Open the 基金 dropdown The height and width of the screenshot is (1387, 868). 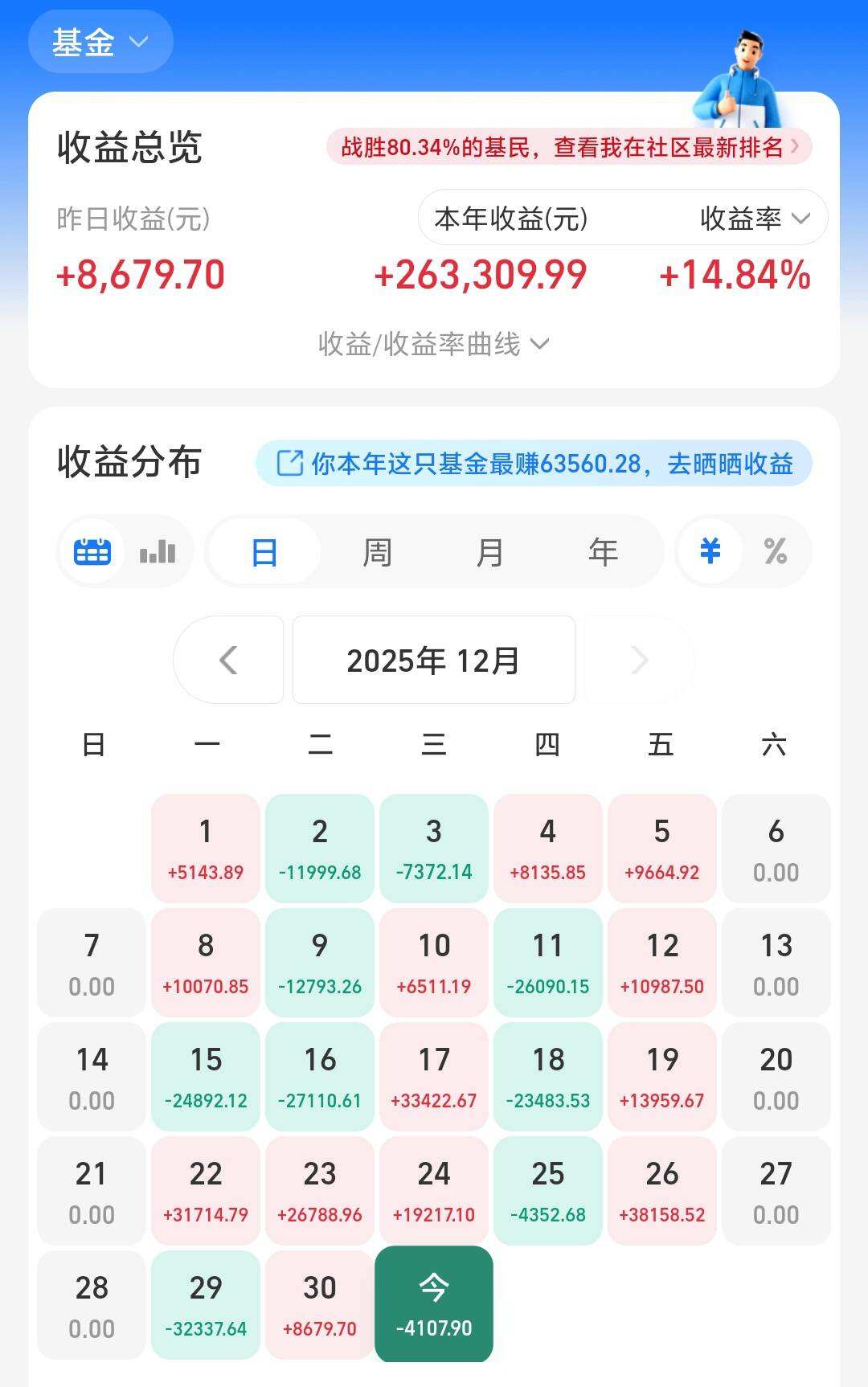(x=100, y=41)
